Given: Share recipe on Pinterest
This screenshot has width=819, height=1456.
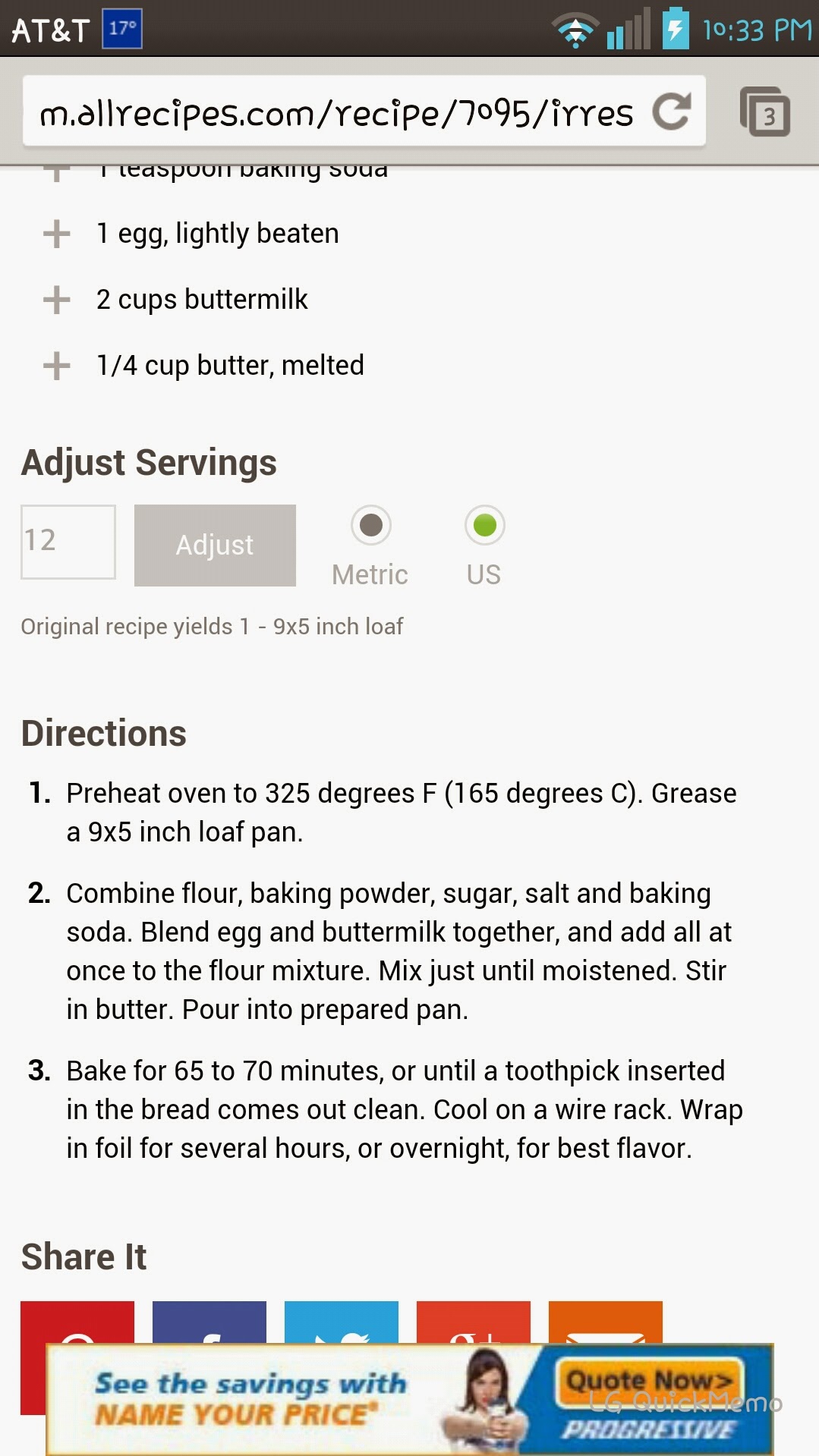Looking at the screenshot, I should point(77,1322).
